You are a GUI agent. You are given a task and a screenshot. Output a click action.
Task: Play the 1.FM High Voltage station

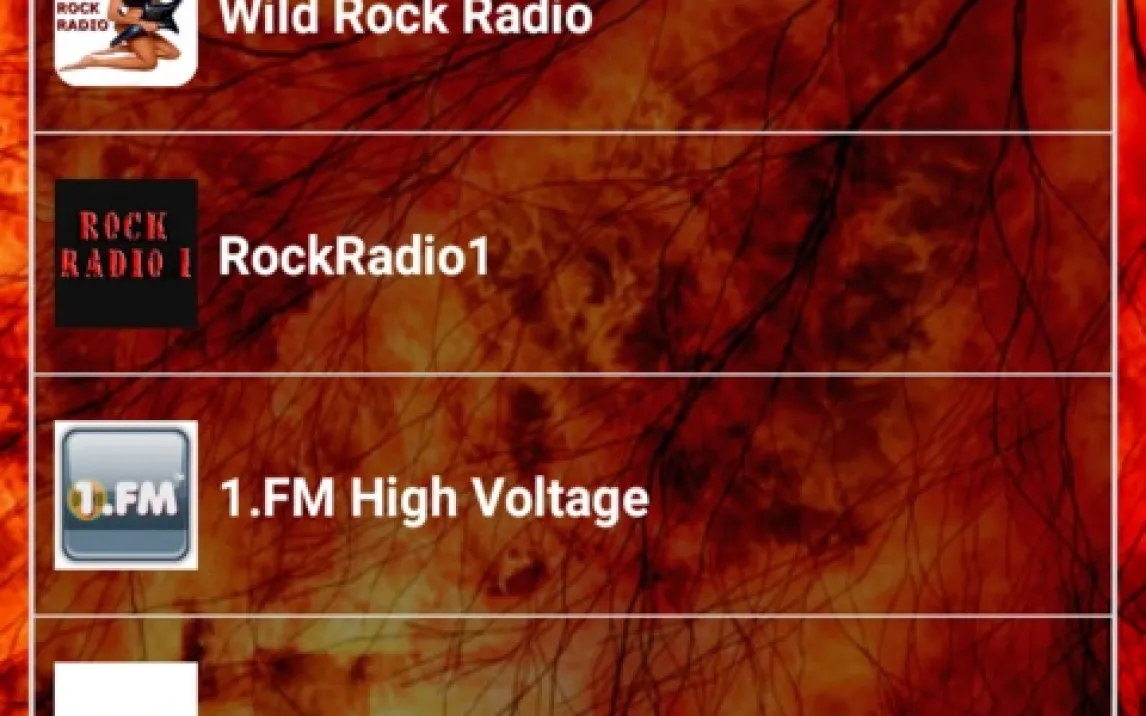pyautogui.click(x=433, y=497)
